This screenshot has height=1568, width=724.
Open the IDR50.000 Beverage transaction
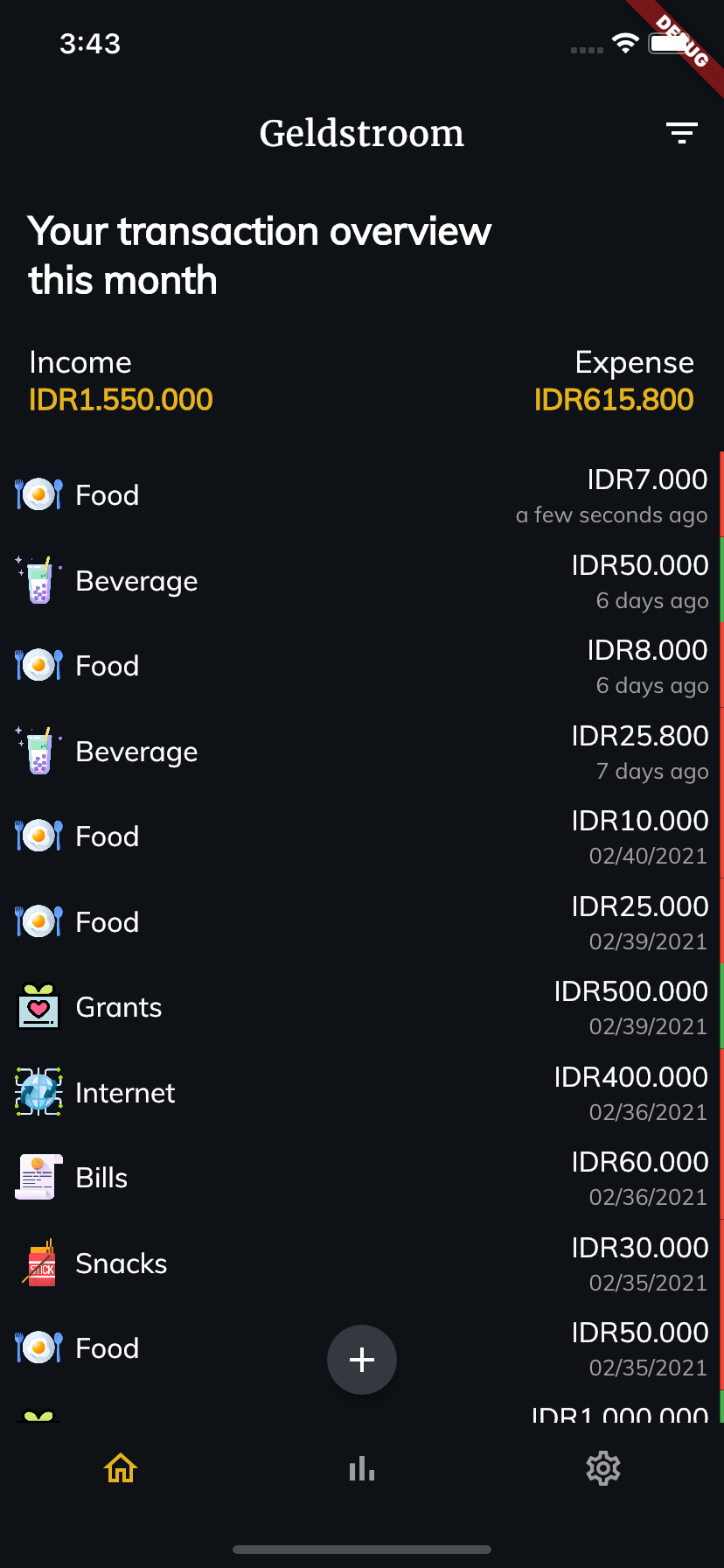click(361, 581)
